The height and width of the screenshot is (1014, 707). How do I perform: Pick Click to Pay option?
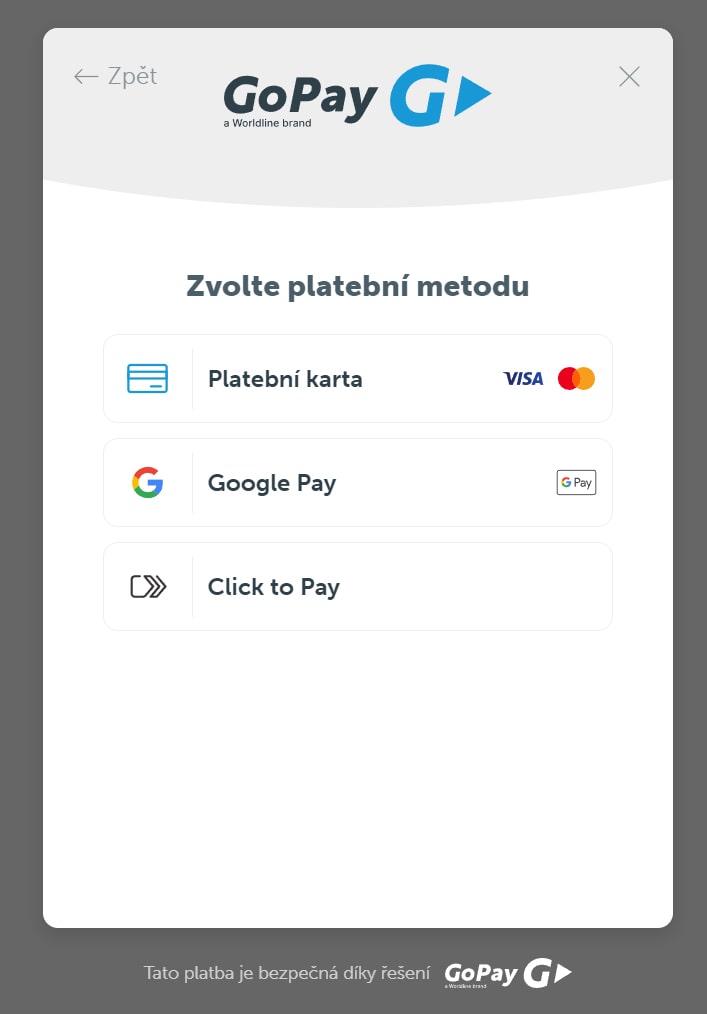[x=357, y=587]
